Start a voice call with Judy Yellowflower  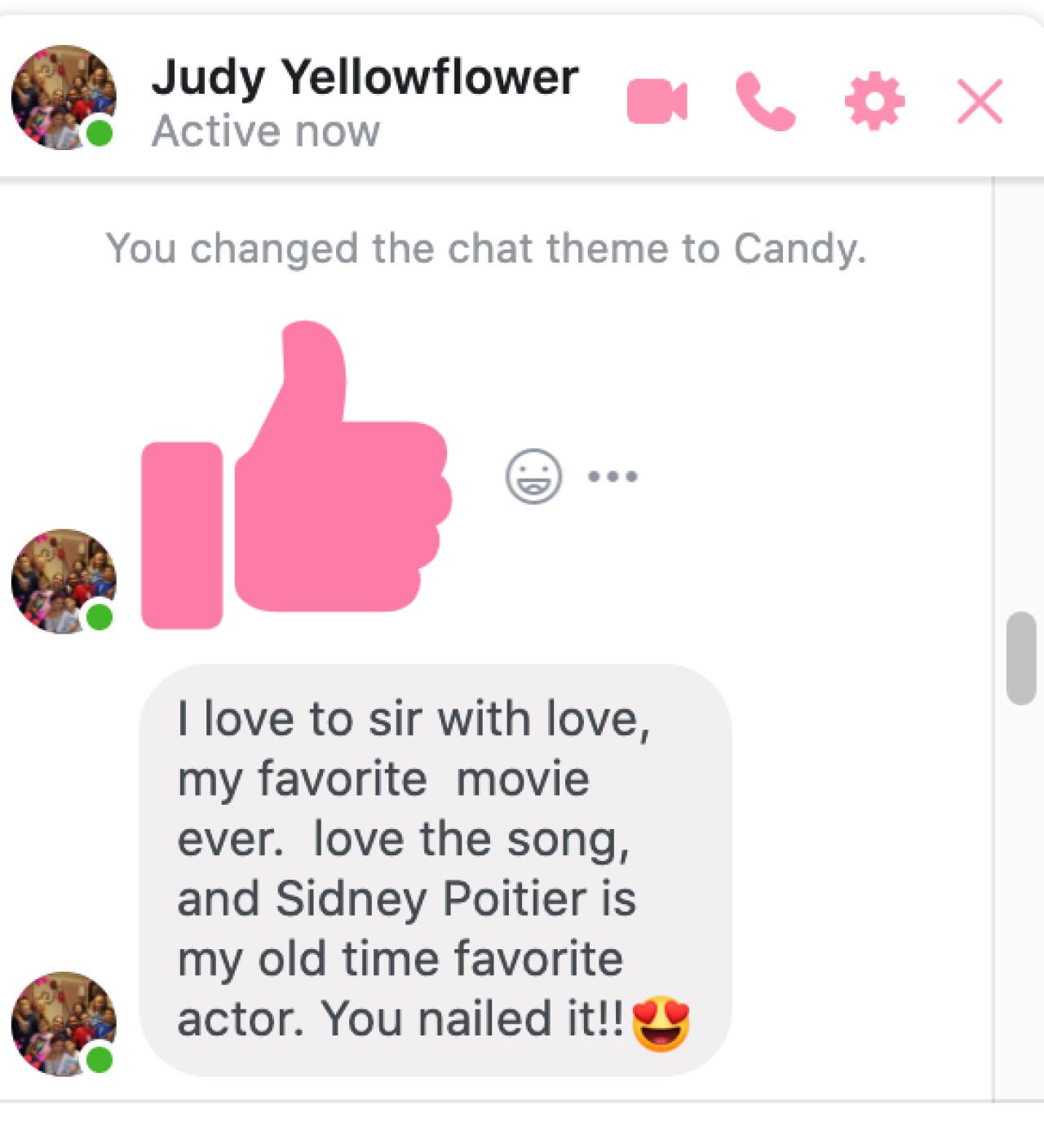(765, 102)
